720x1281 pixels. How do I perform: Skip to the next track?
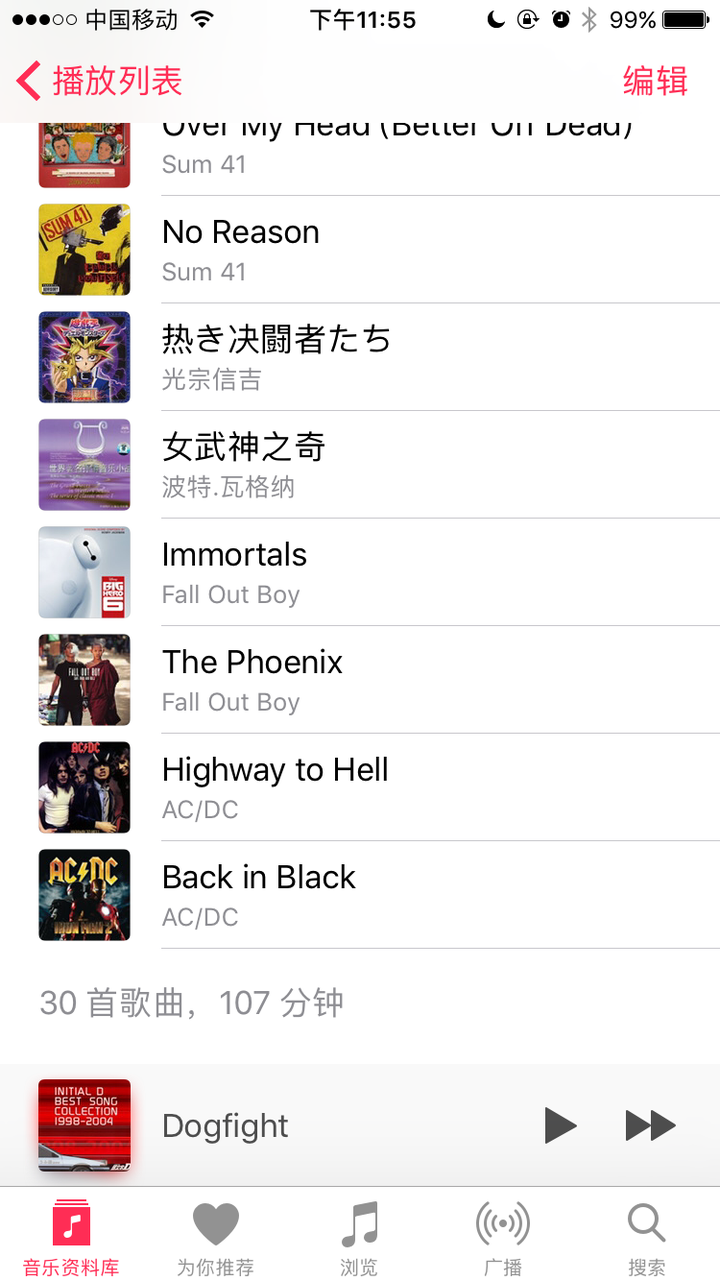(650, 1125)
